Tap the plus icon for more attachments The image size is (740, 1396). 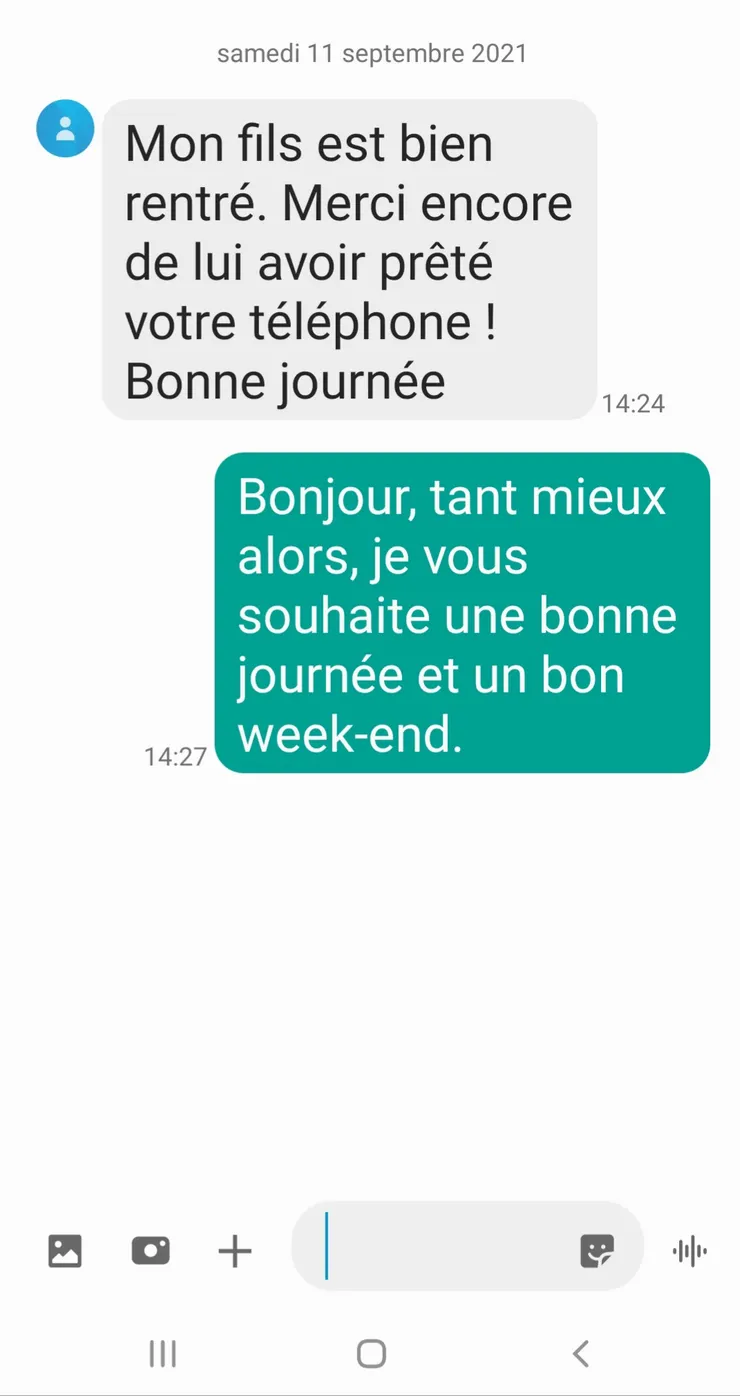pyautogui.click(x=235, y=1251)
